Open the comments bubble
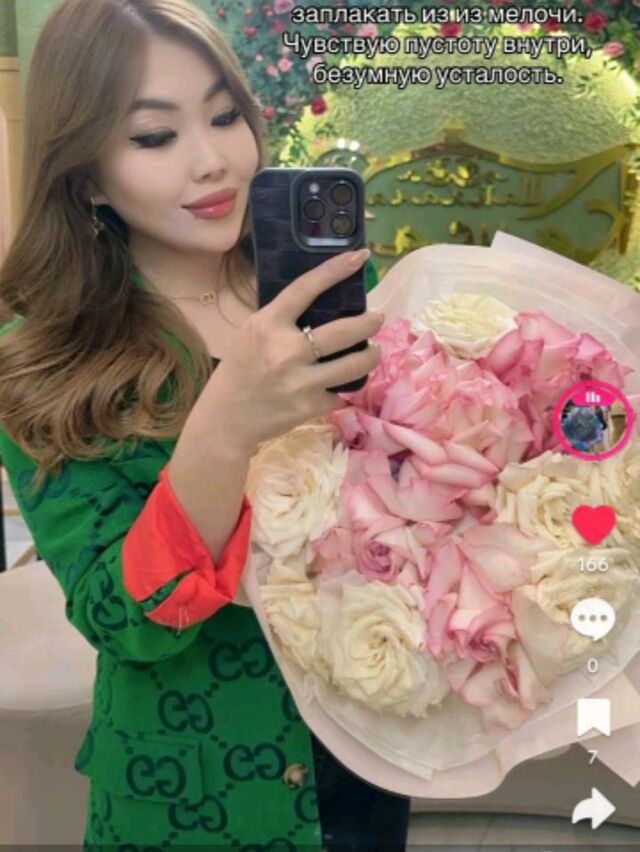This screenshot has width=640, height=852. click(x=593, y=619)
